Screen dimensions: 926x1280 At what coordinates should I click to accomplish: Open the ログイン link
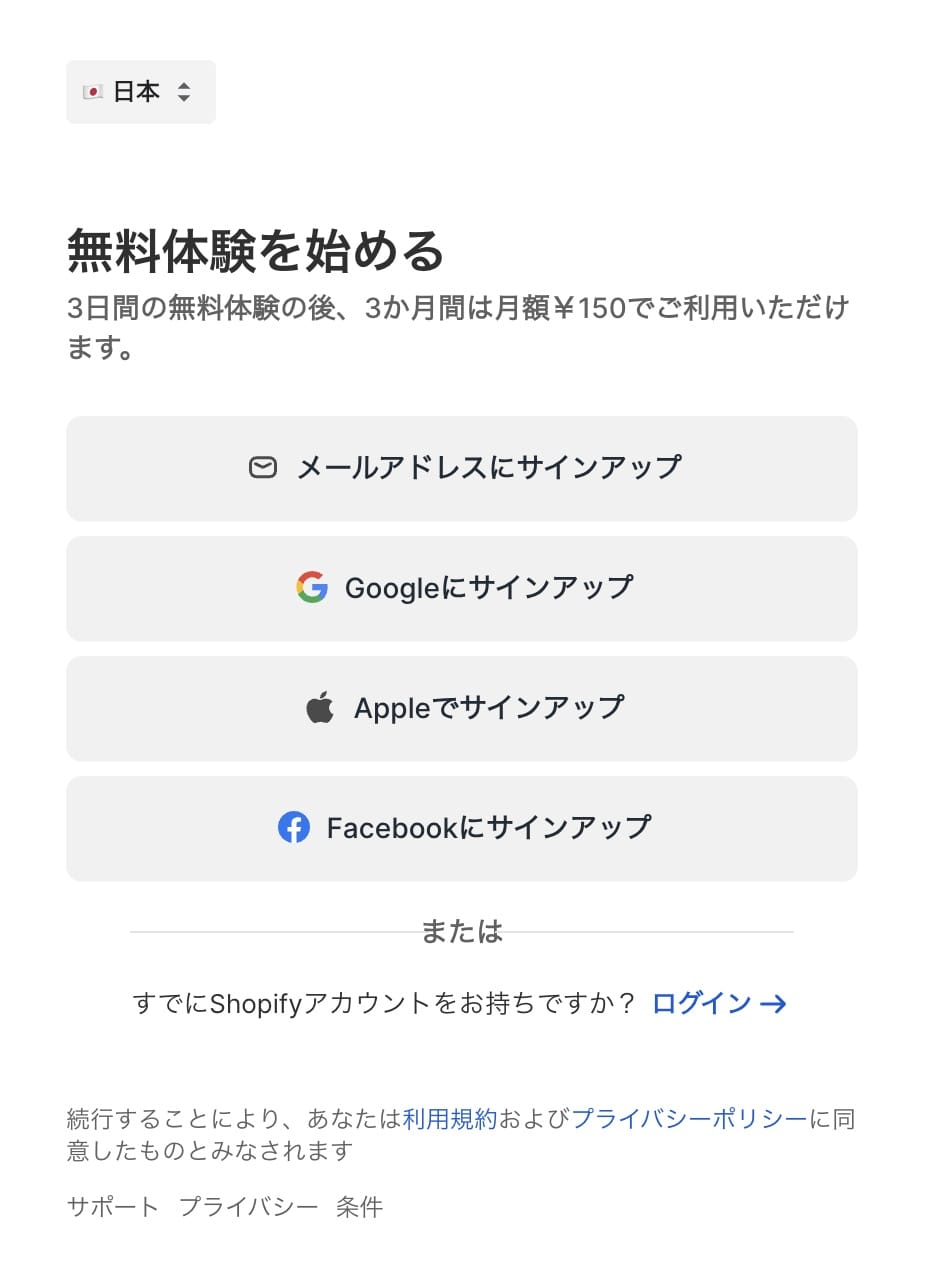click(x=702, y=1003)
